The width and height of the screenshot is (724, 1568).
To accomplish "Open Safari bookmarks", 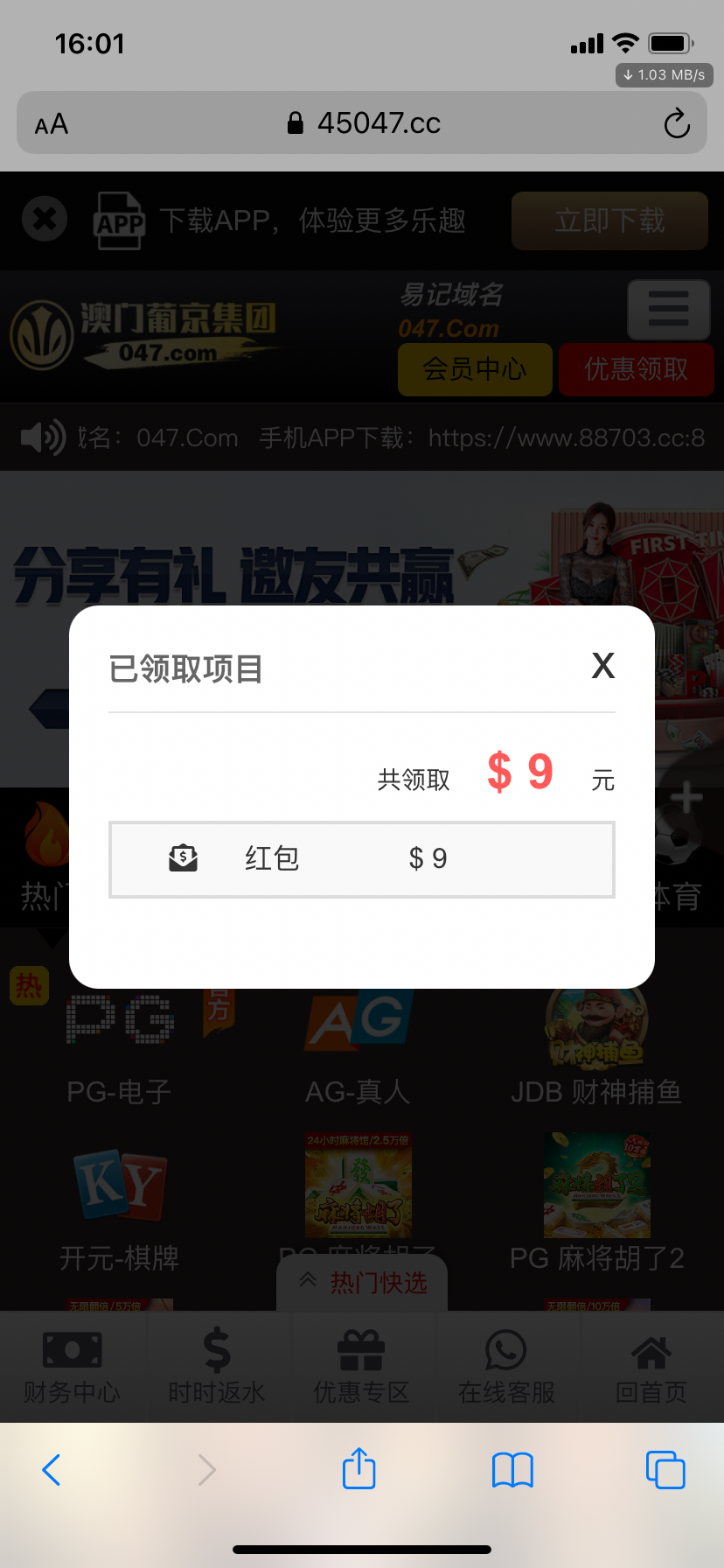I will (x=512, y=1470).
